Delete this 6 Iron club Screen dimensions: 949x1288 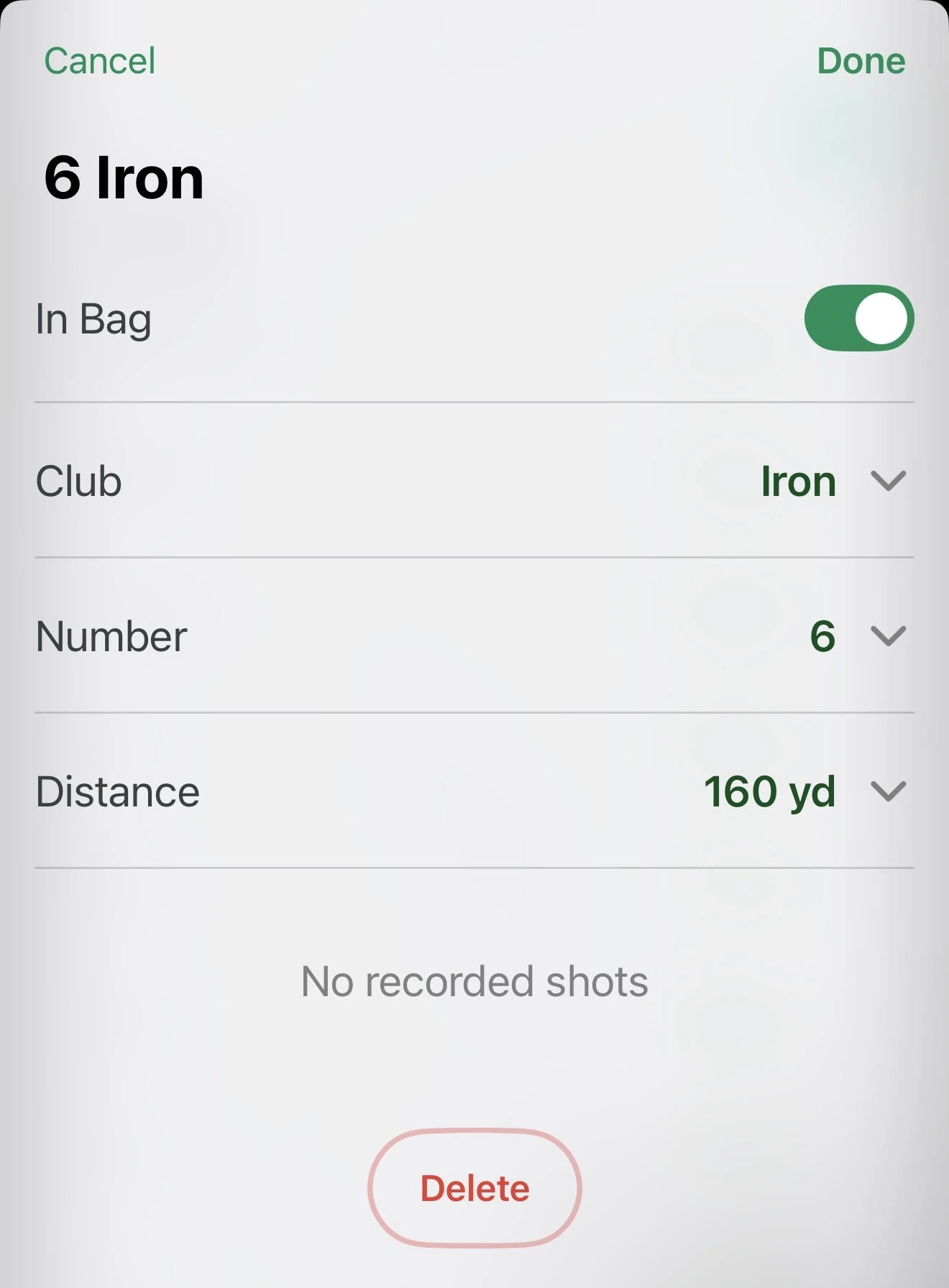[475, 1188]
